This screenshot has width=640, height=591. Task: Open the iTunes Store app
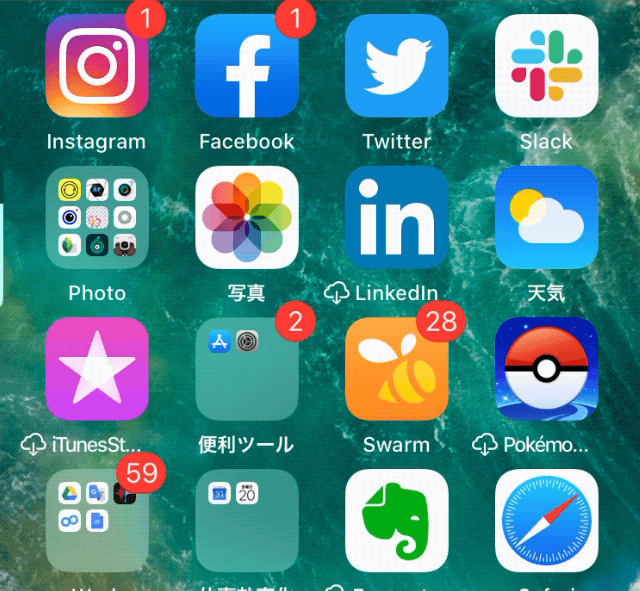[97, 369]
